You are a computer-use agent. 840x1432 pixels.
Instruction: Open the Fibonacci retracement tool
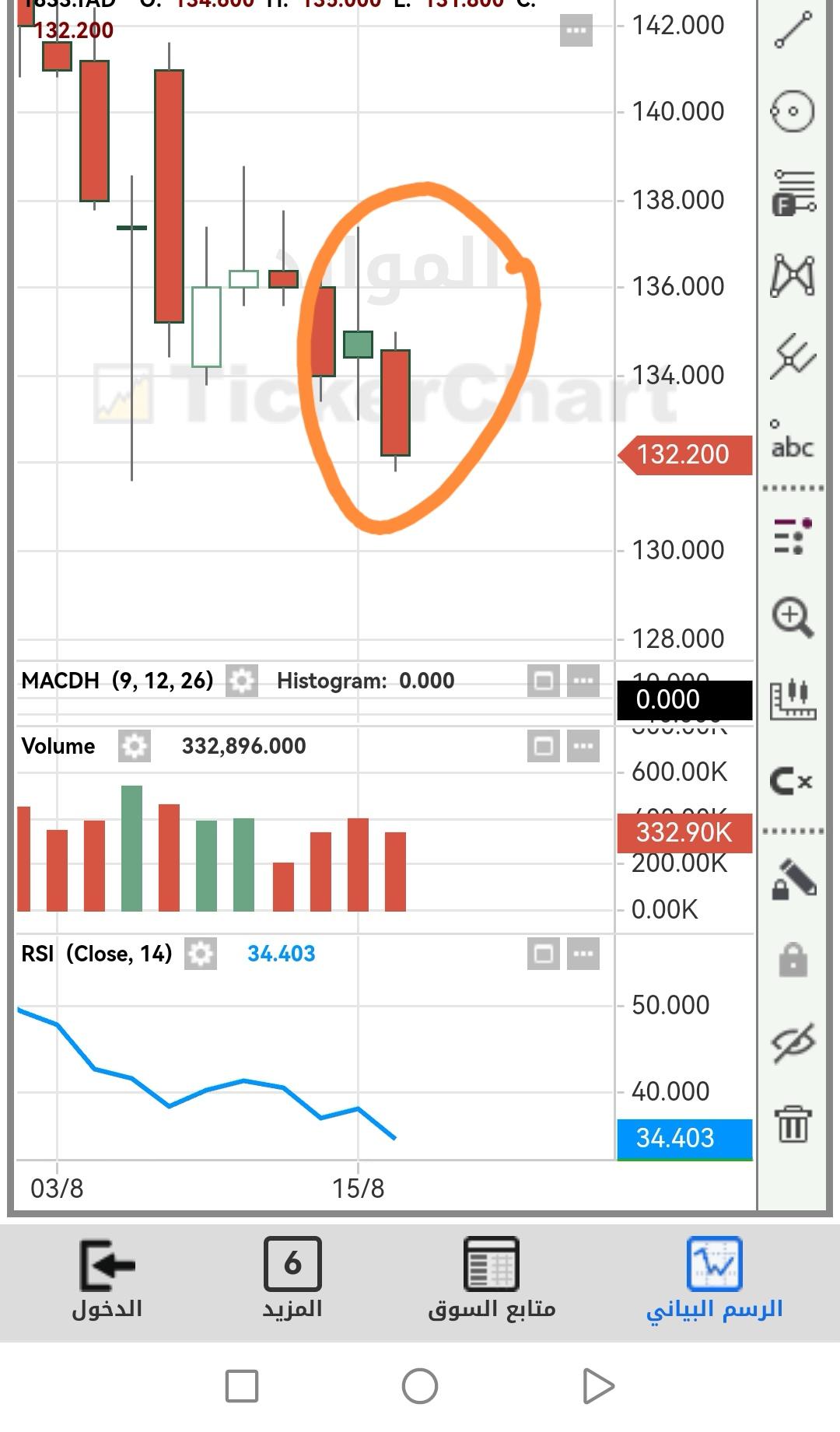click(x=793, y=193)
